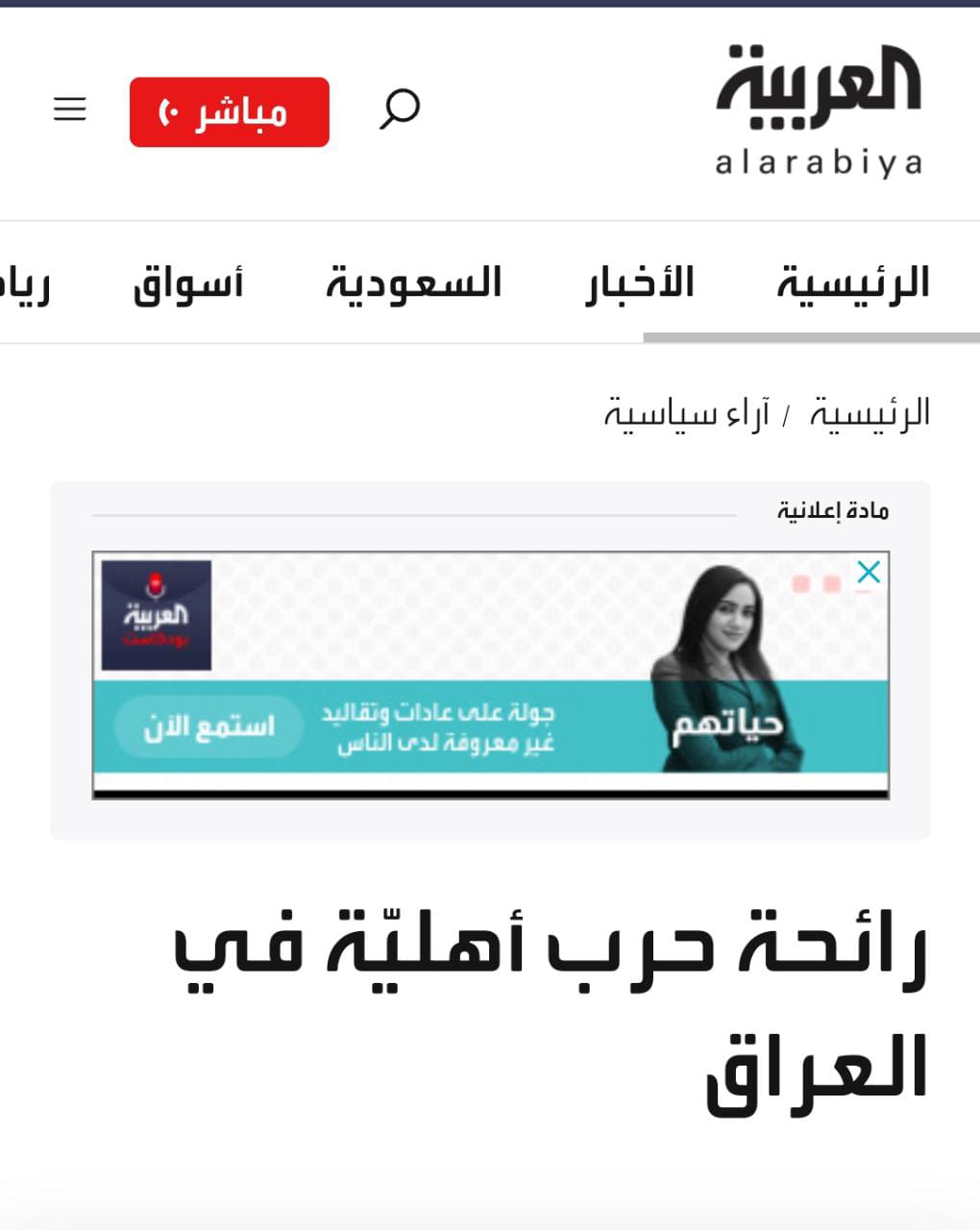This screenshot has width=980, height=1230.
Task: Tap استمع الآن in the ad
Action: click(208, 726)
